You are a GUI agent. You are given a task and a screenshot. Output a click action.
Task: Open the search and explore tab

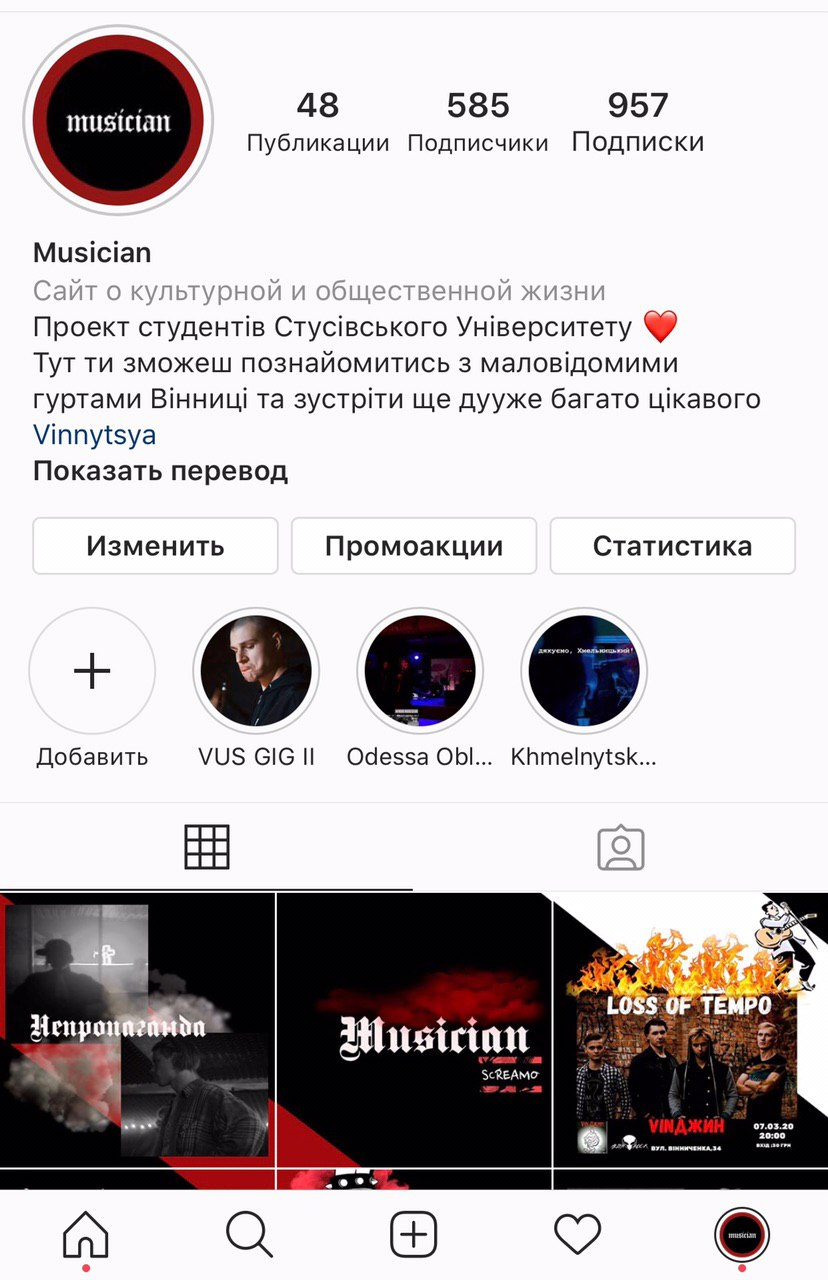coord(249,1236)
